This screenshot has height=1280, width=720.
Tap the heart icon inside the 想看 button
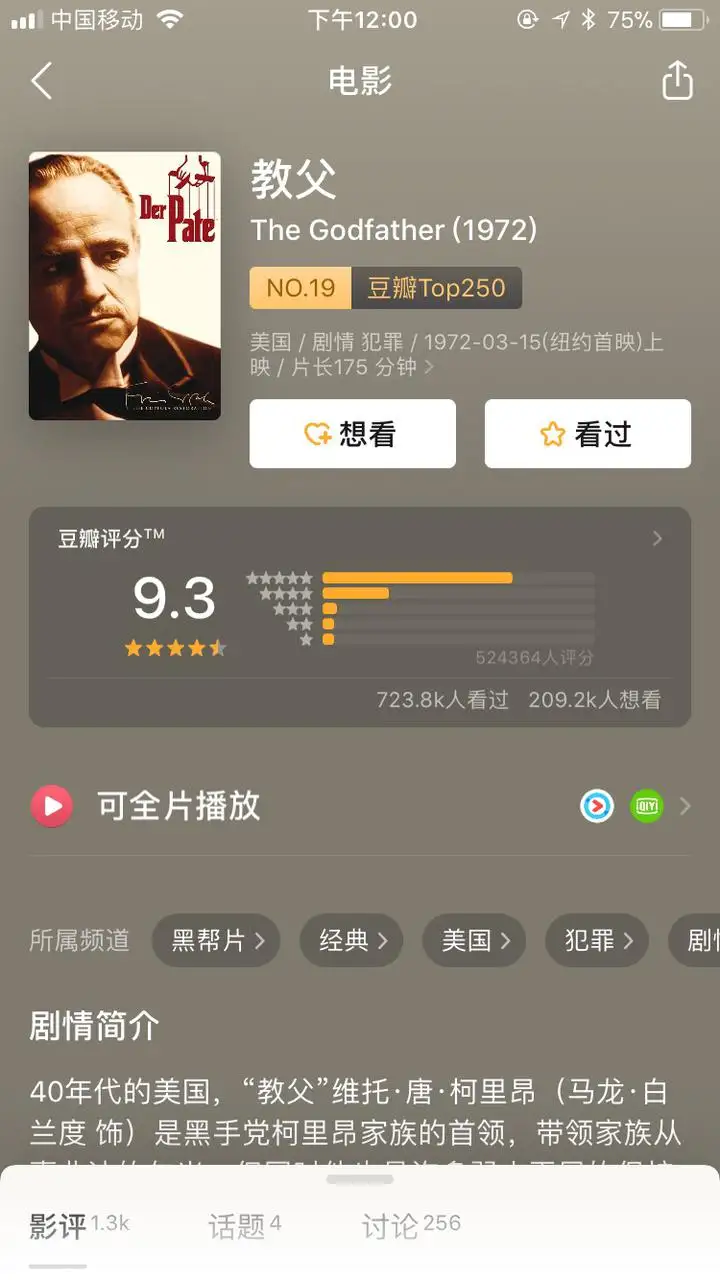point(318,433)
